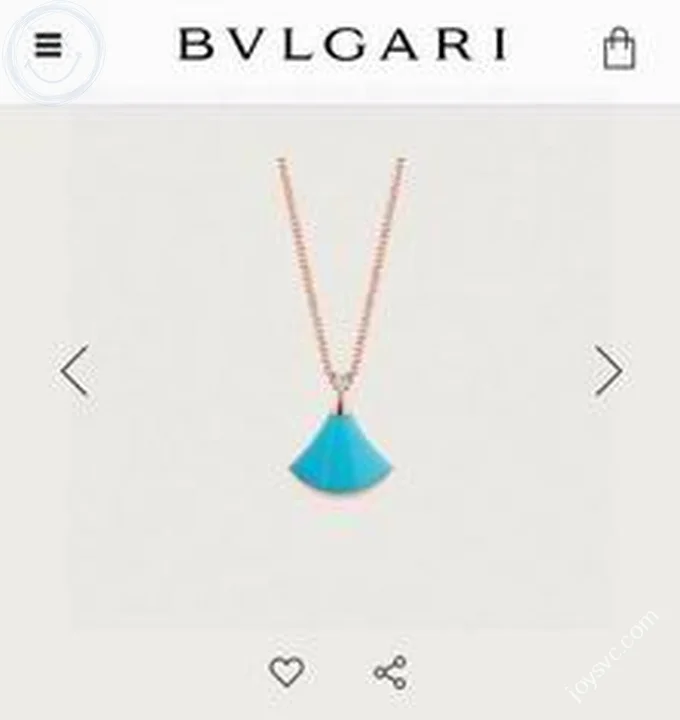Show the next product image
Screen dimensions: 680x720
608,371
